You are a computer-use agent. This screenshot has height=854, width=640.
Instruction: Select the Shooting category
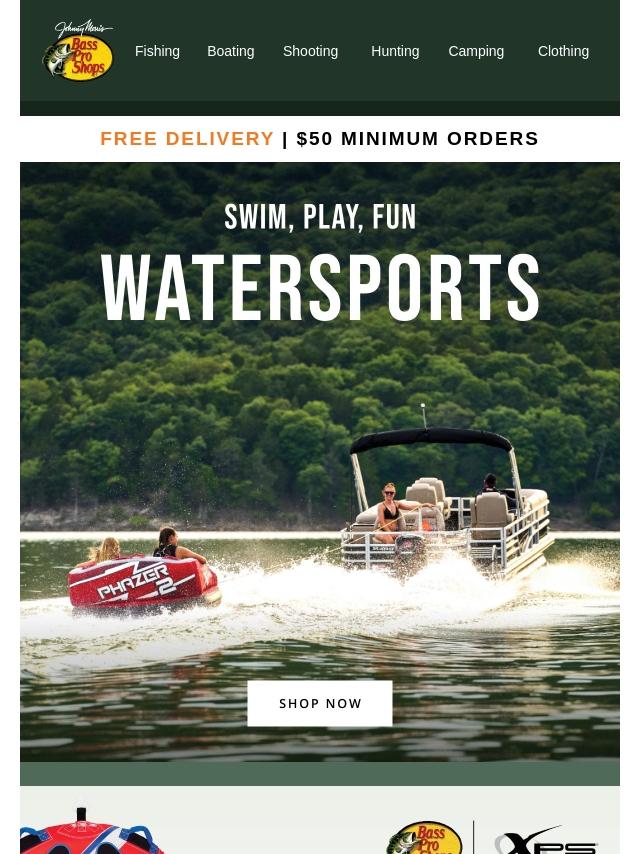tap(310, 51)
